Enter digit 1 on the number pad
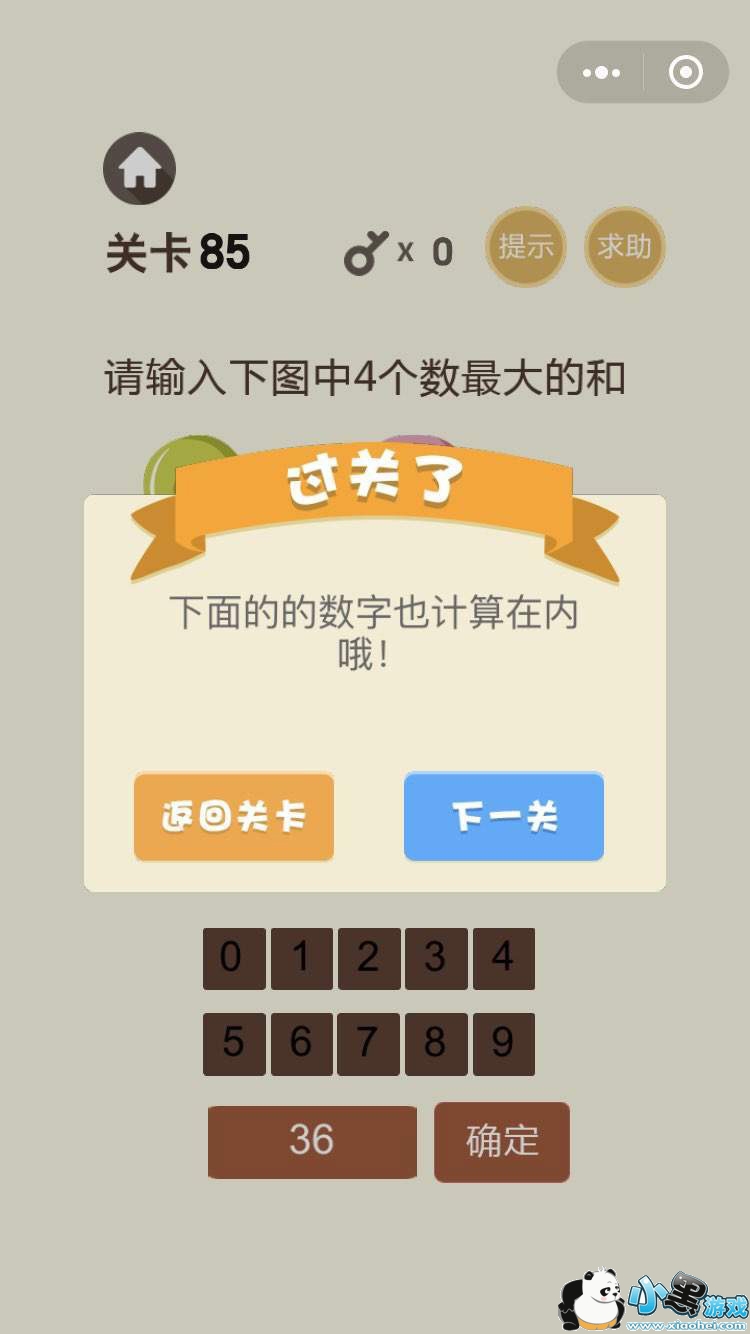 pos(301,959)
